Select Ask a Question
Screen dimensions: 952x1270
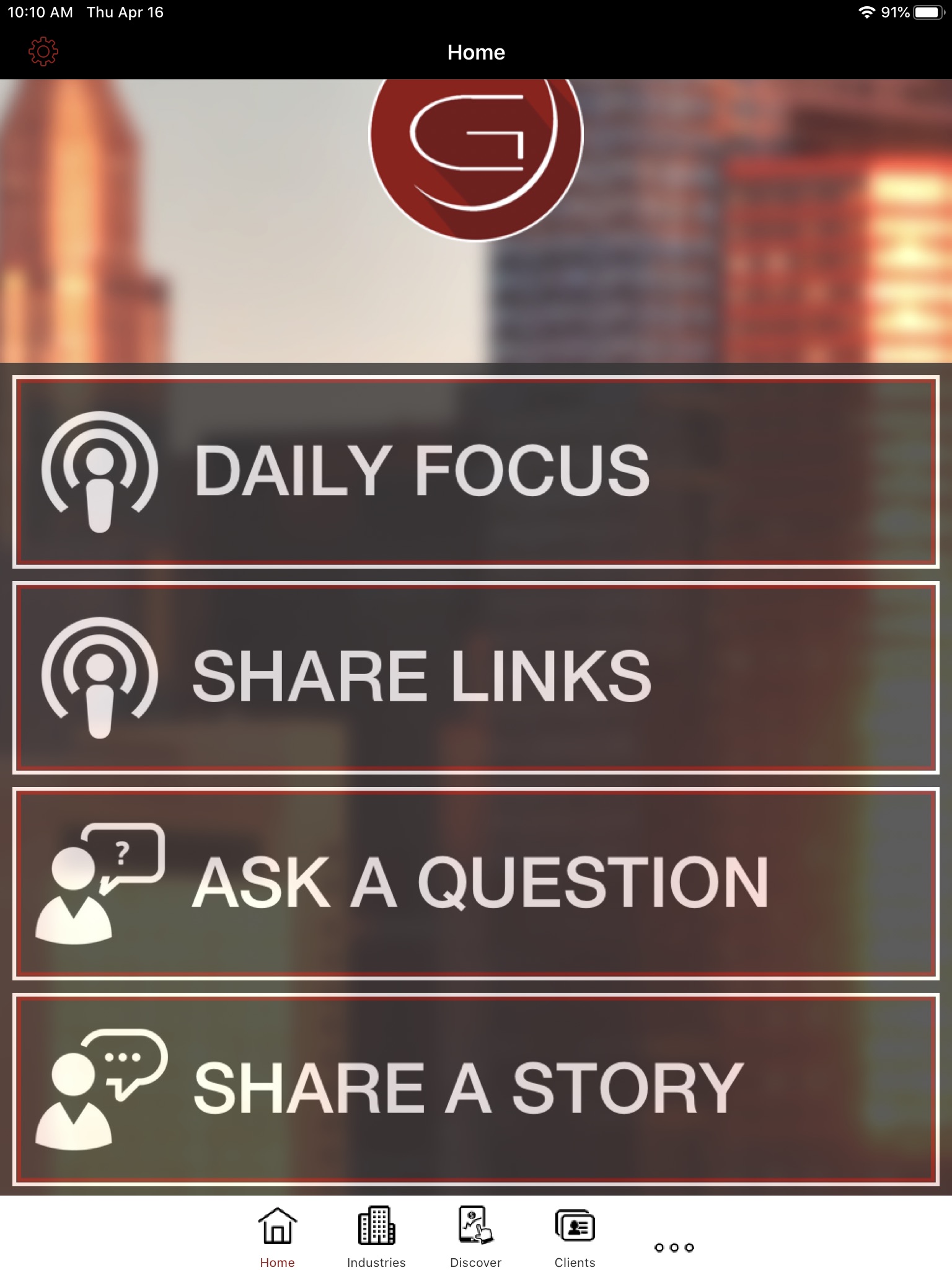click(x=476, y=884)
